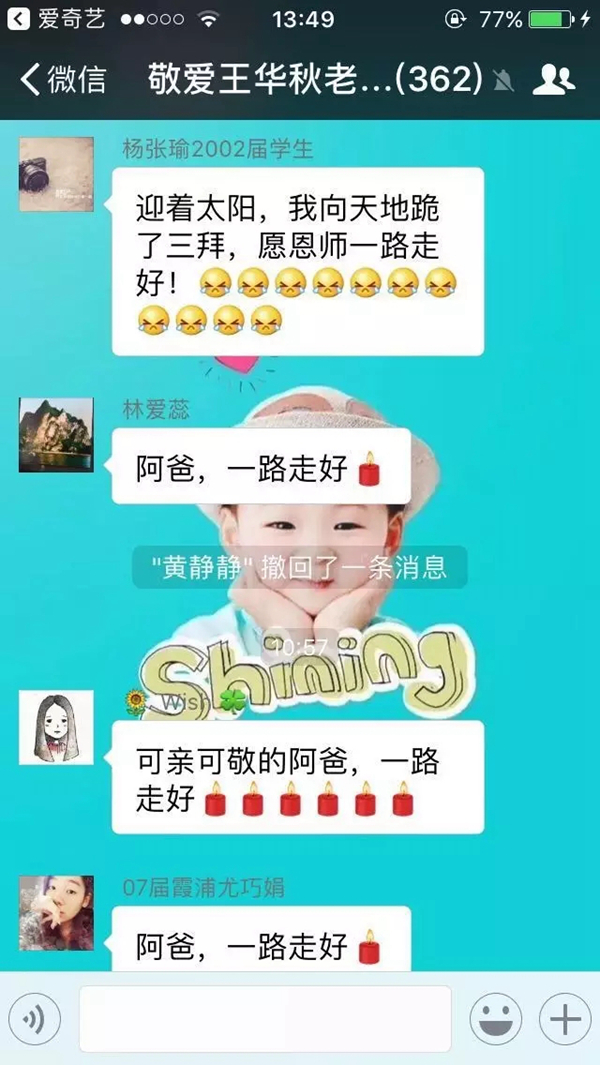Open the Wish user's avatar
This screenshot has width=600, height=1065.
[x=56, y=727]
